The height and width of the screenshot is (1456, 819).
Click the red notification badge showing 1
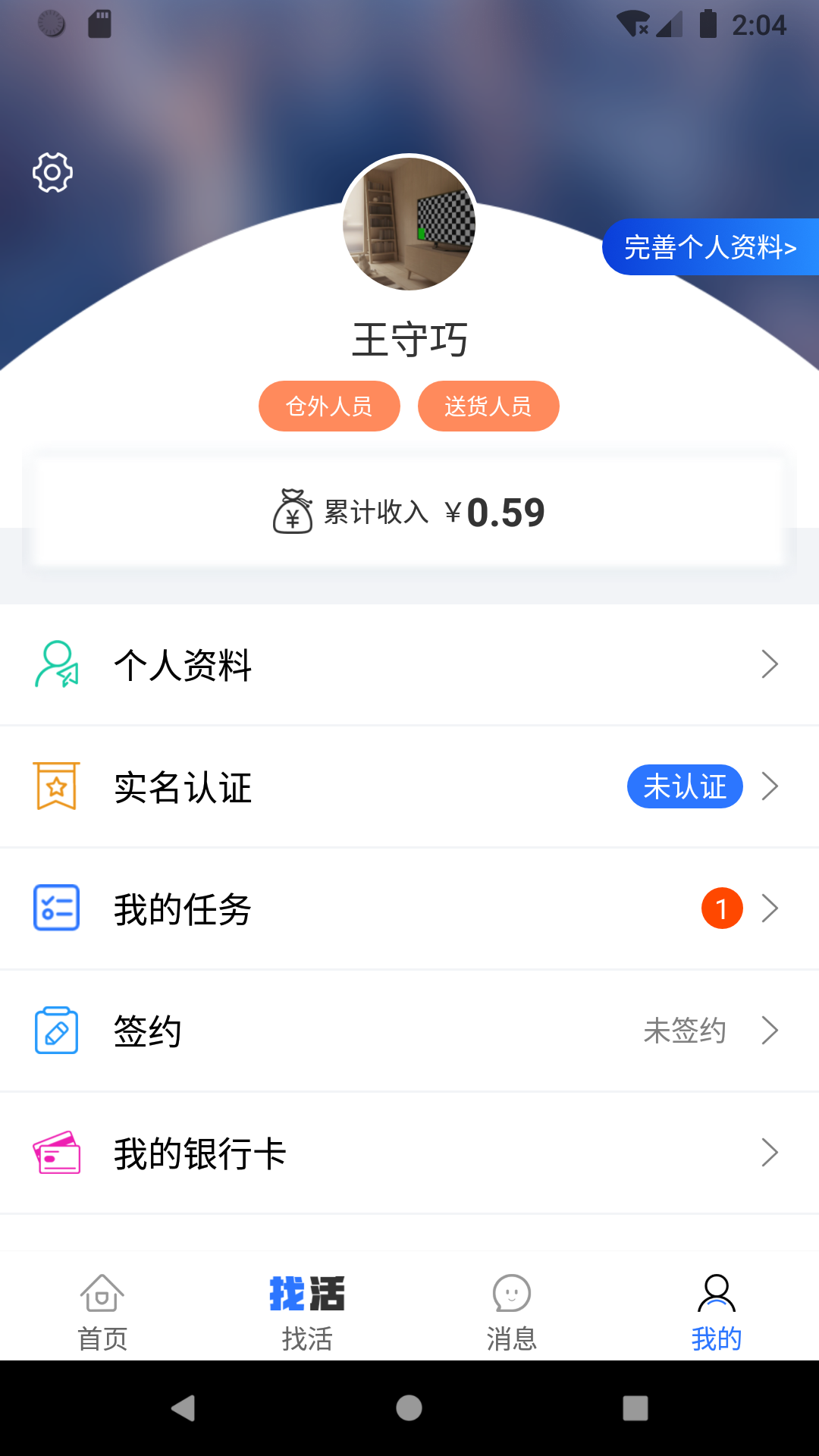[721, 908]
